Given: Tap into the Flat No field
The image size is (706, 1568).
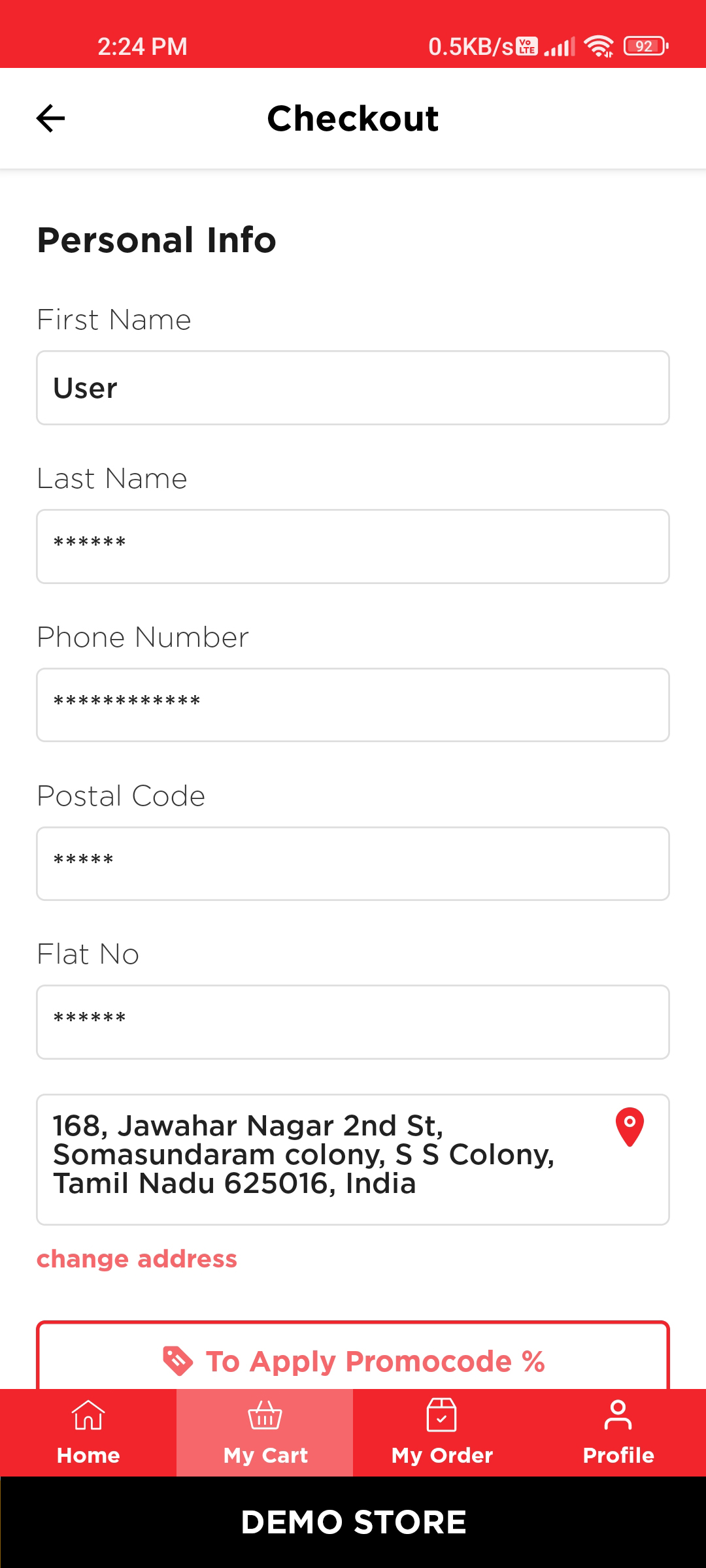Looking at the screenshot, I should pos(353,1022).
